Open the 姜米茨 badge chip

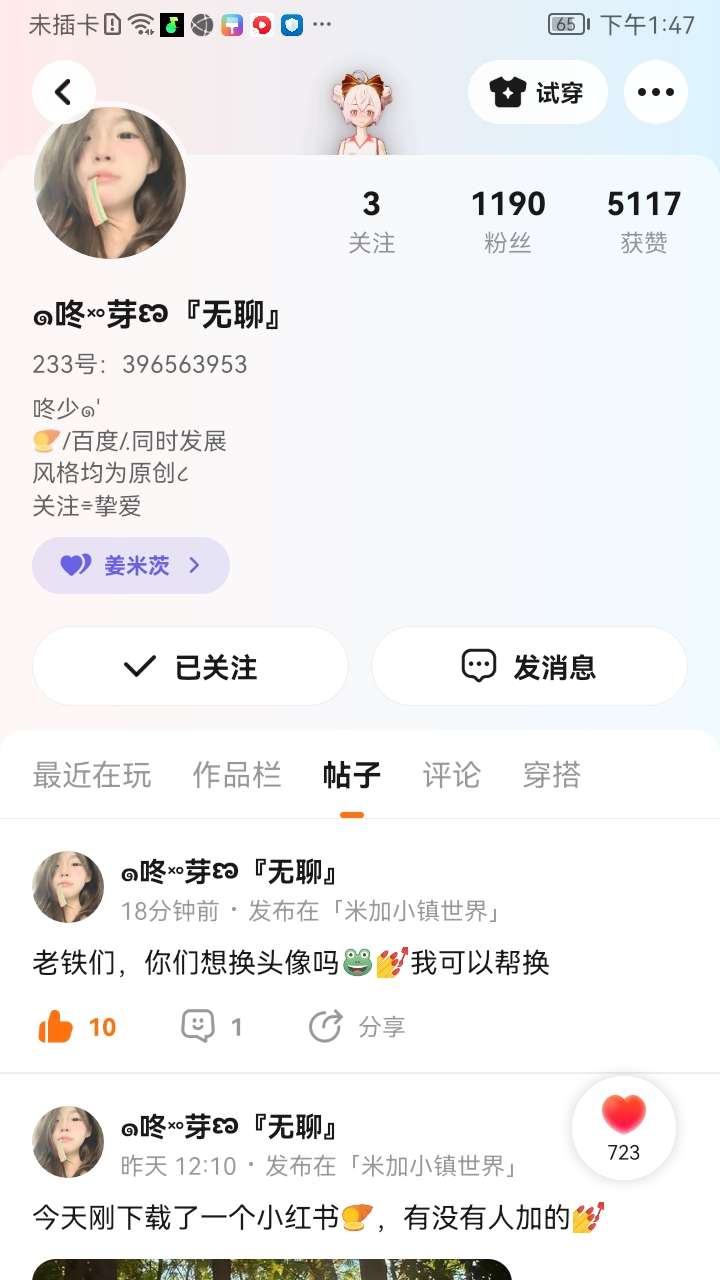point(131,565)
